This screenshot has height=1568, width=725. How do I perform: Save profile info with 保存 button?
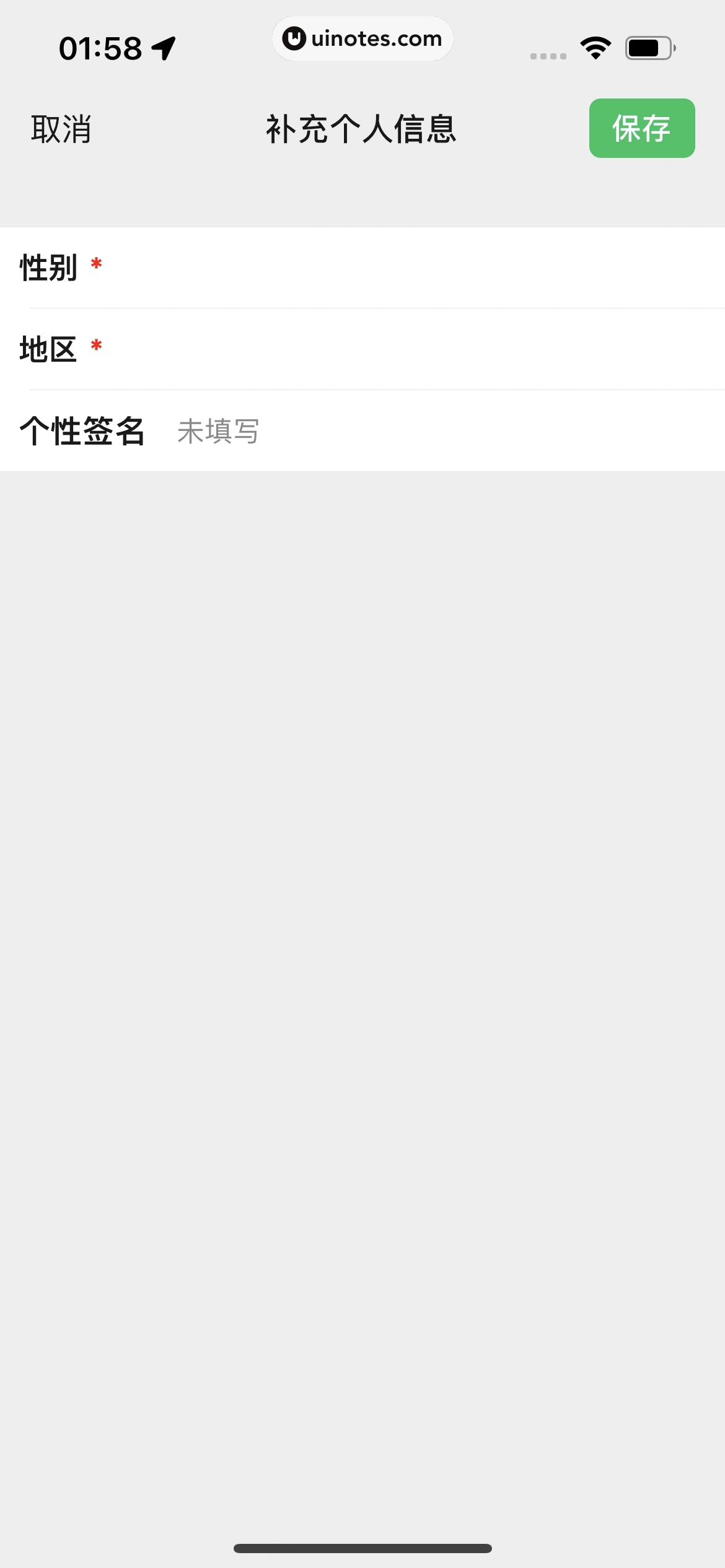pyautogui.click(x=641, y=128)
